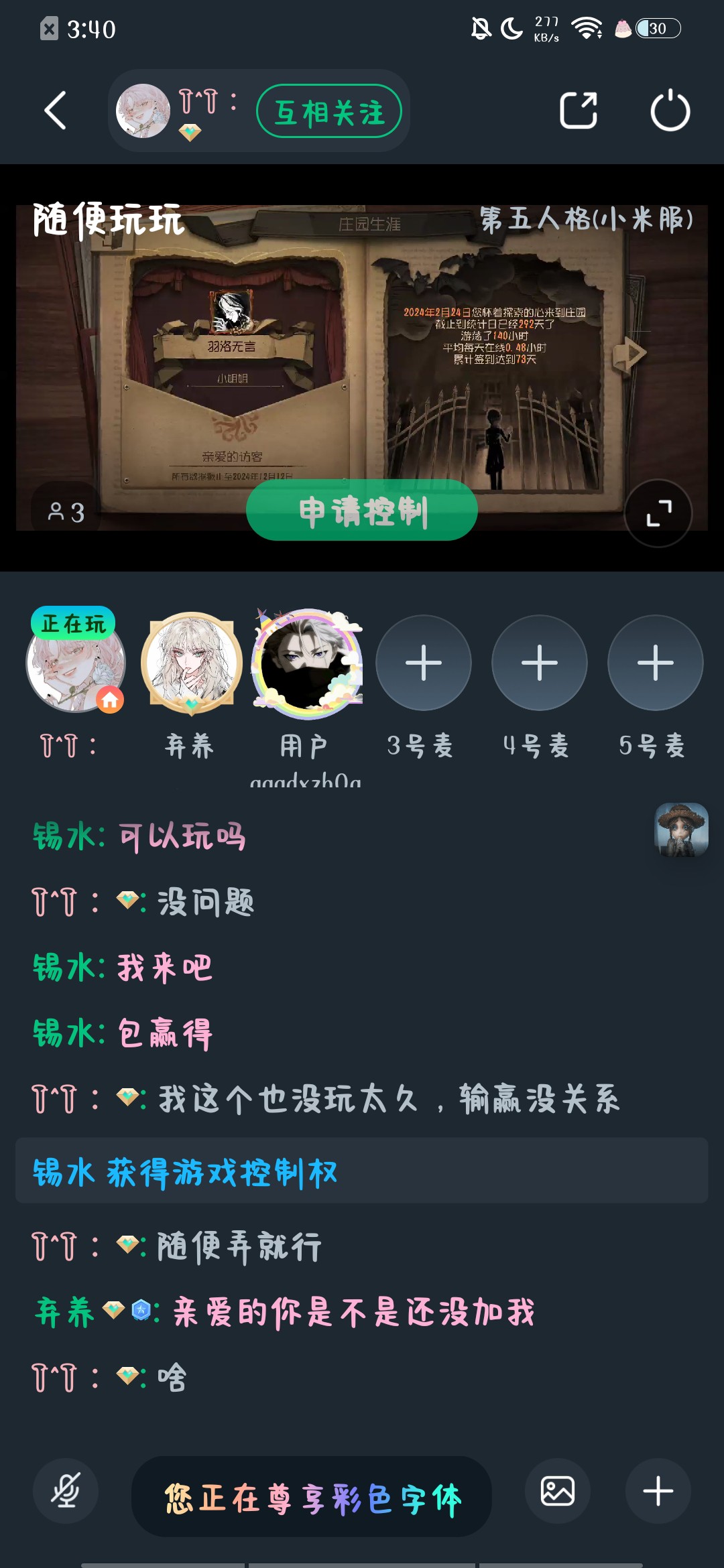Image resolution: width=724 pixels, height=1568 pixels.
Task: Open 弃养's seat avatar
Action: (192, 663)
